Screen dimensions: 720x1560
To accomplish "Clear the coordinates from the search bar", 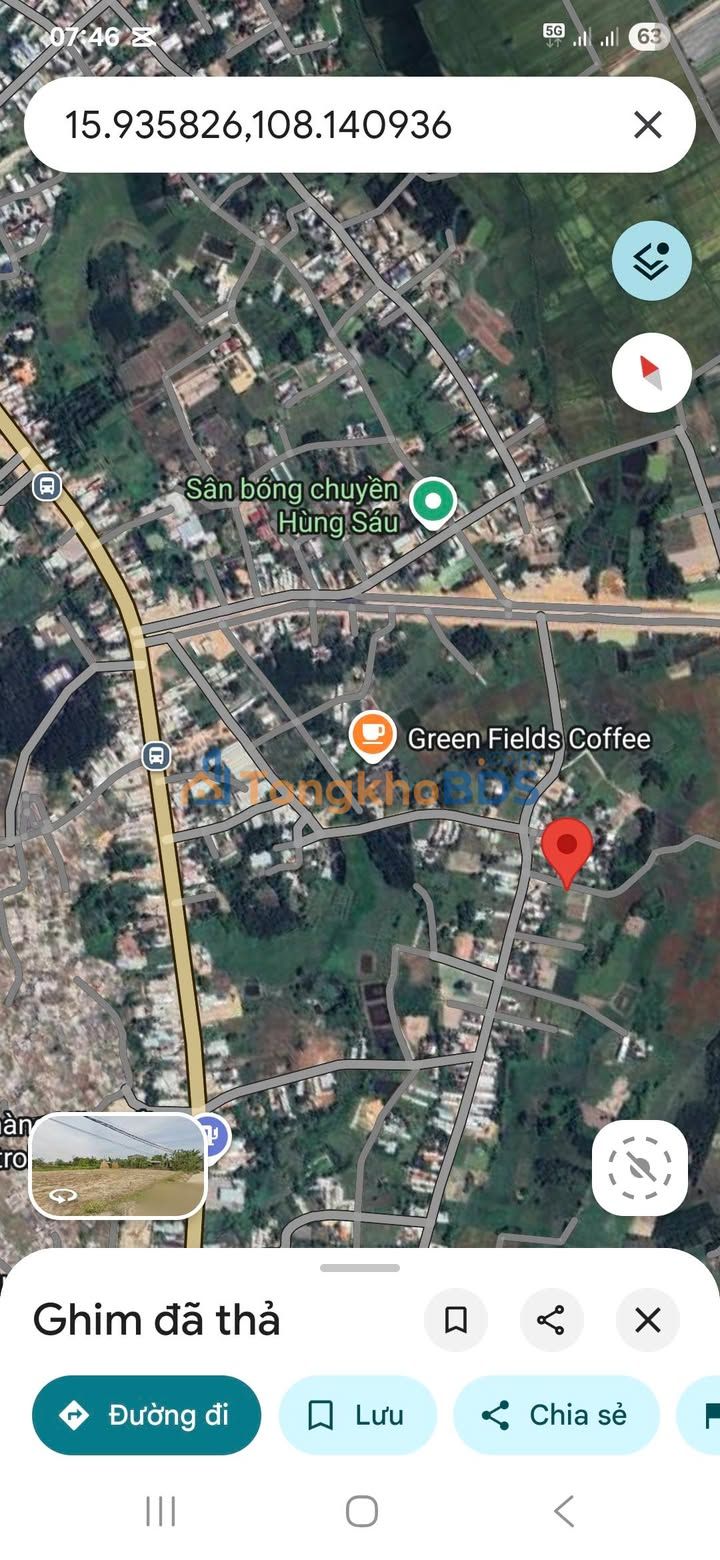I will coord(648,126).
